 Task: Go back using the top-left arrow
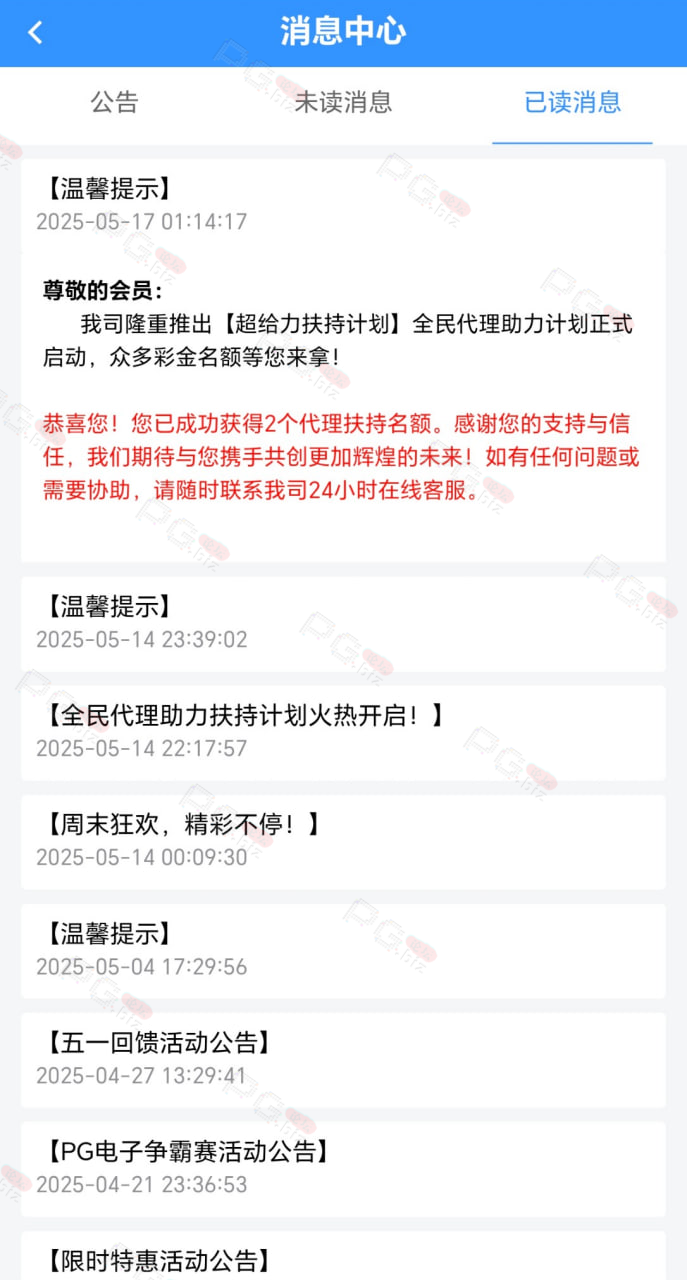36,32
